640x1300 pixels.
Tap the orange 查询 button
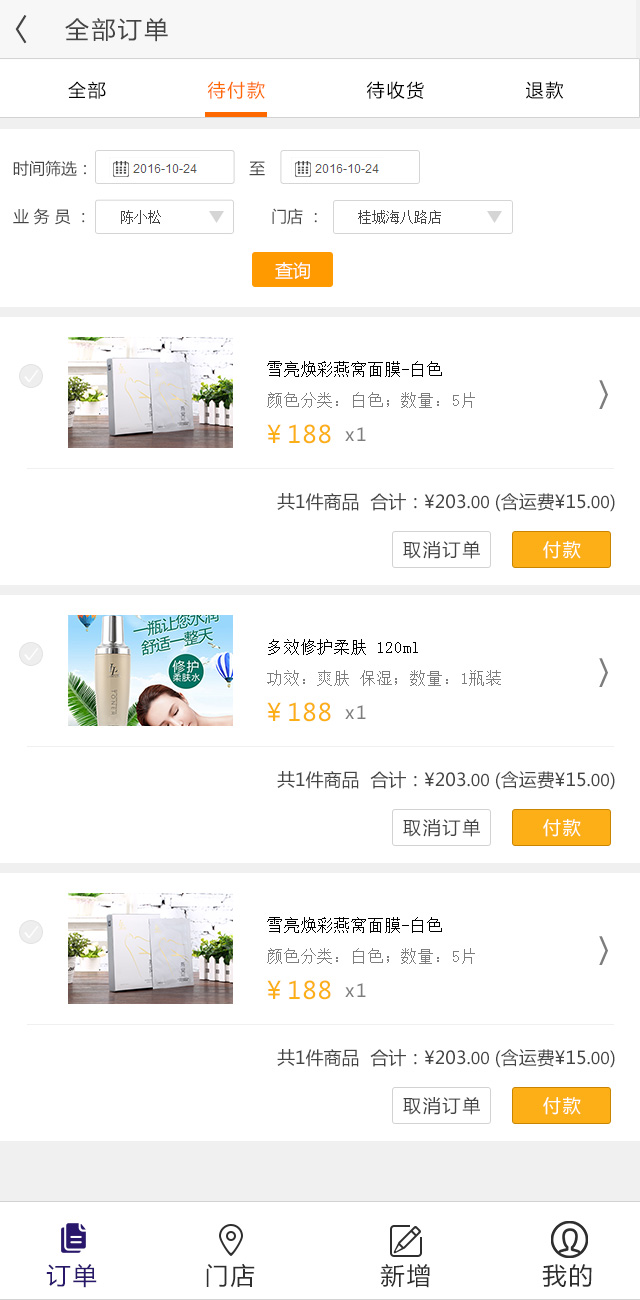coord(292,270)
